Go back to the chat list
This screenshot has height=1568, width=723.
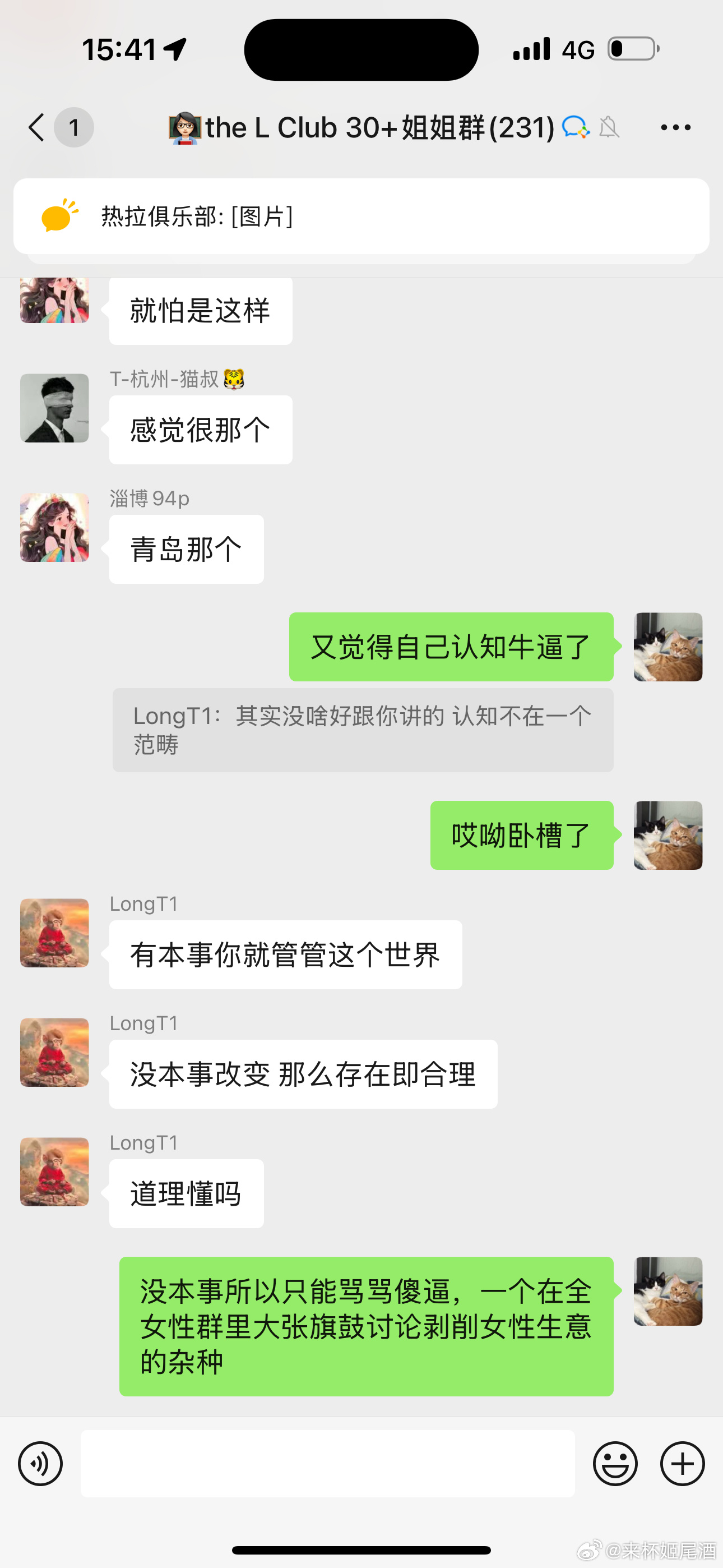click(36, 127)
